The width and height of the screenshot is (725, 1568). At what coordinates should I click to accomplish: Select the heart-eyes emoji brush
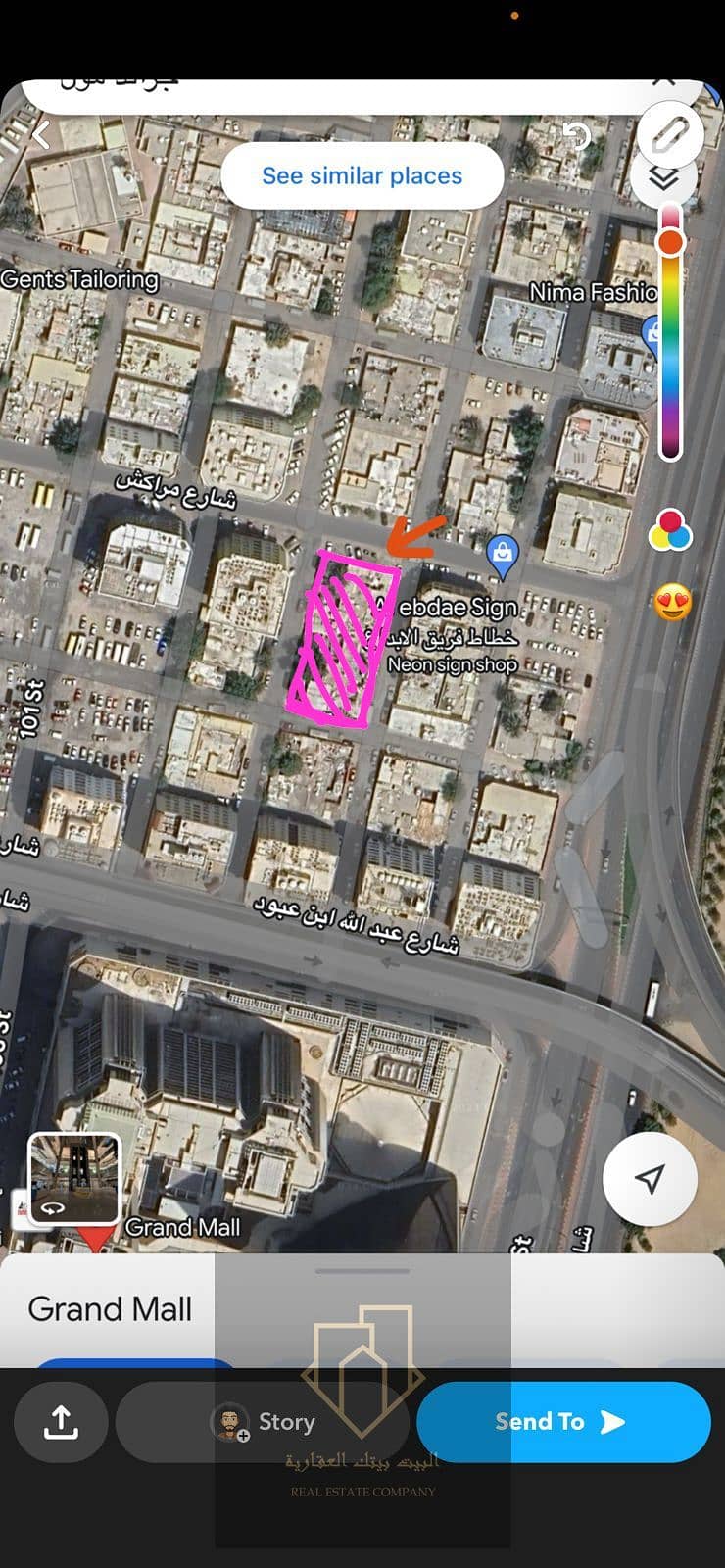pyautogui.click(x=671, y=603)
